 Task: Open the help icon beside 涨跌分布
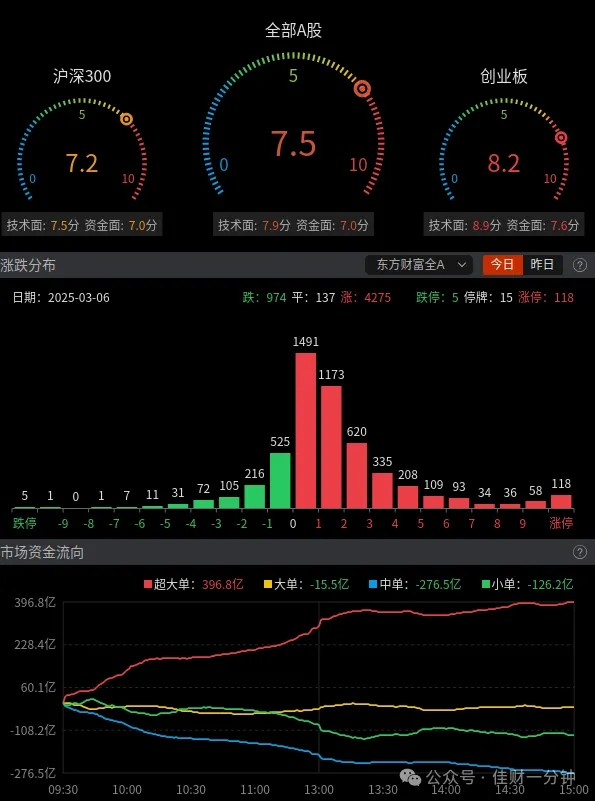pos(580,265)
